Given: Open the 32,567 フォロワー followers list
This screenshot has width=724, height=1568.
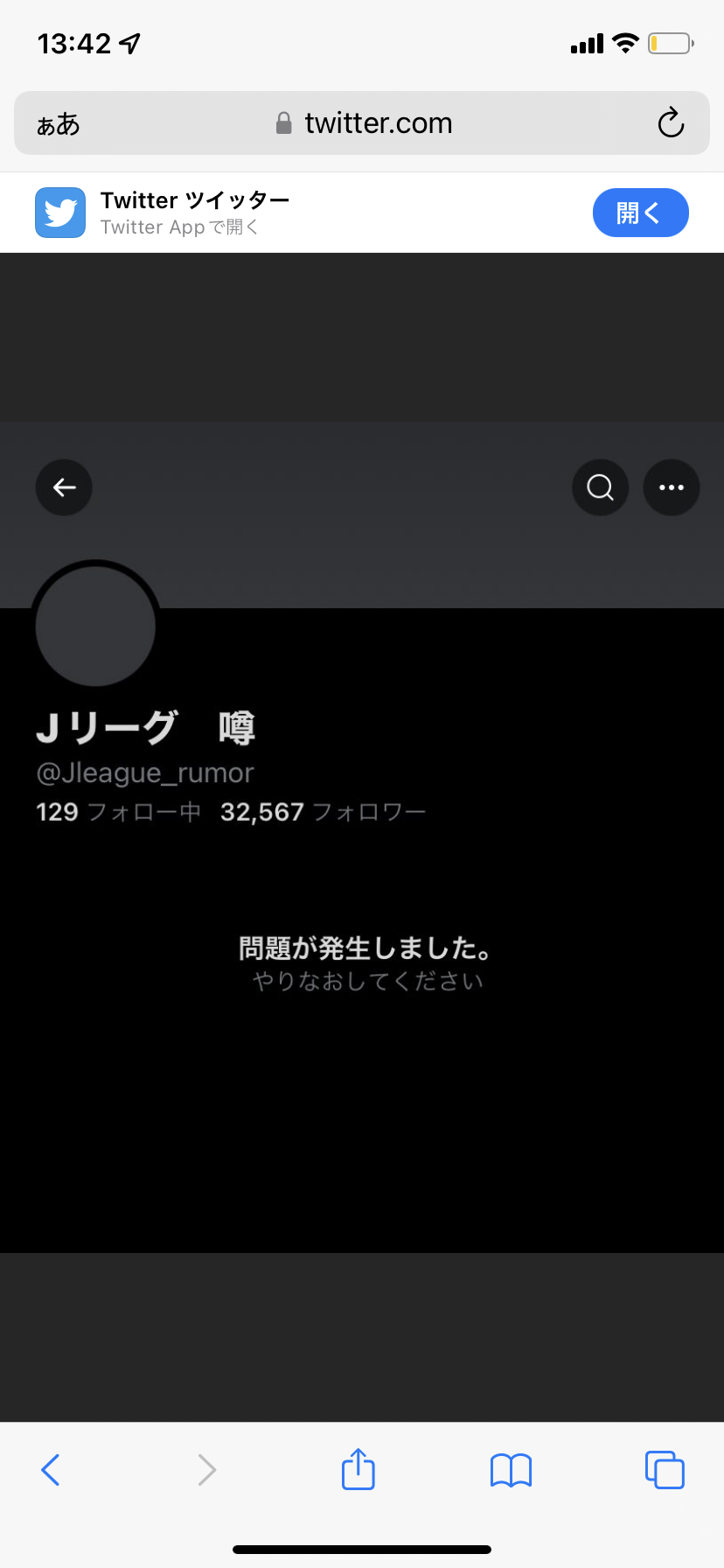Looking at the screenshot, I should (x=323, y=812).
